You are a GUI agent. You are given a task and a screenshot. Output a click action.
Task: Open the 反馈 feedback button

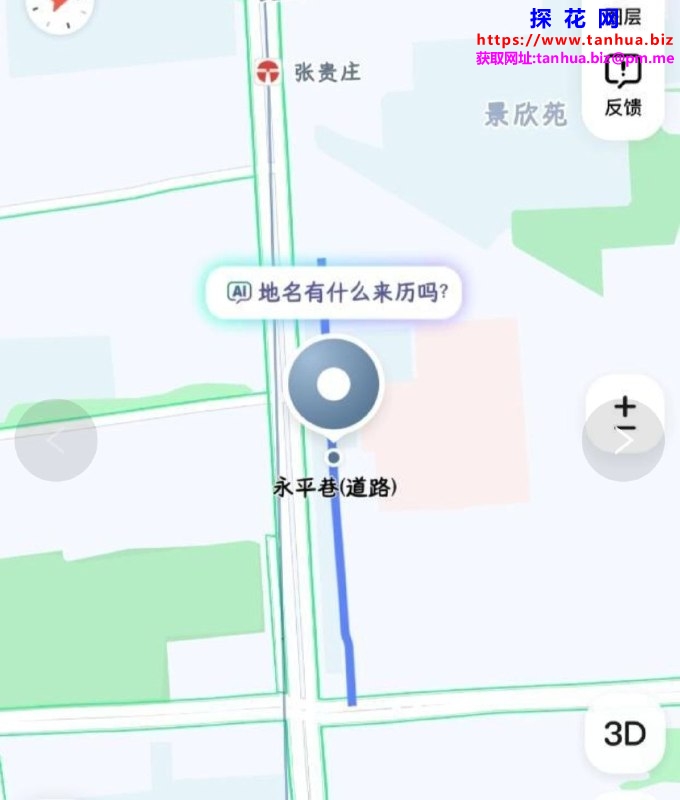click(x=623, y=88)
